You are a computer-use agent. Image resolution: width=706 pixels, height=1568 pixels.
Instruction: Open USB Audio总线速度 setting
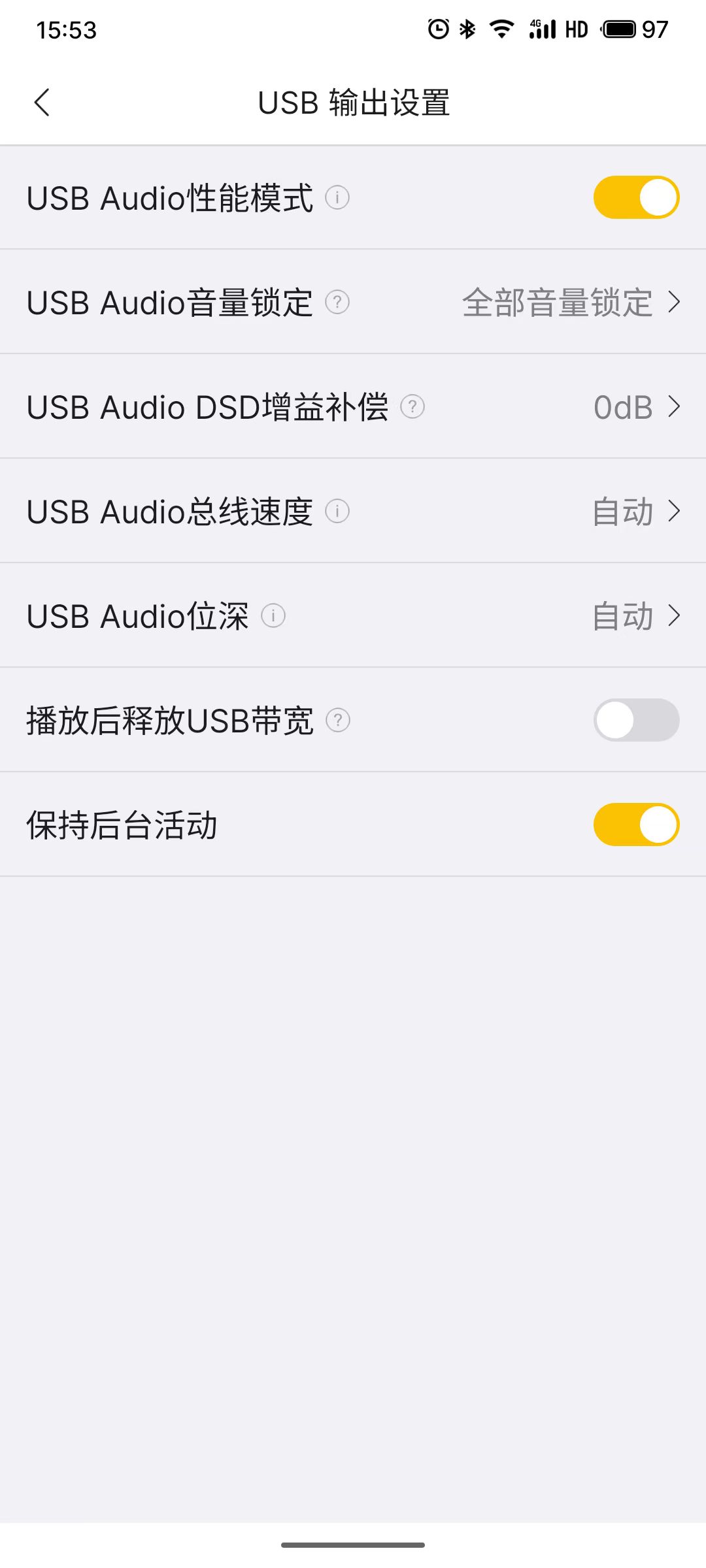pos(634,512)
